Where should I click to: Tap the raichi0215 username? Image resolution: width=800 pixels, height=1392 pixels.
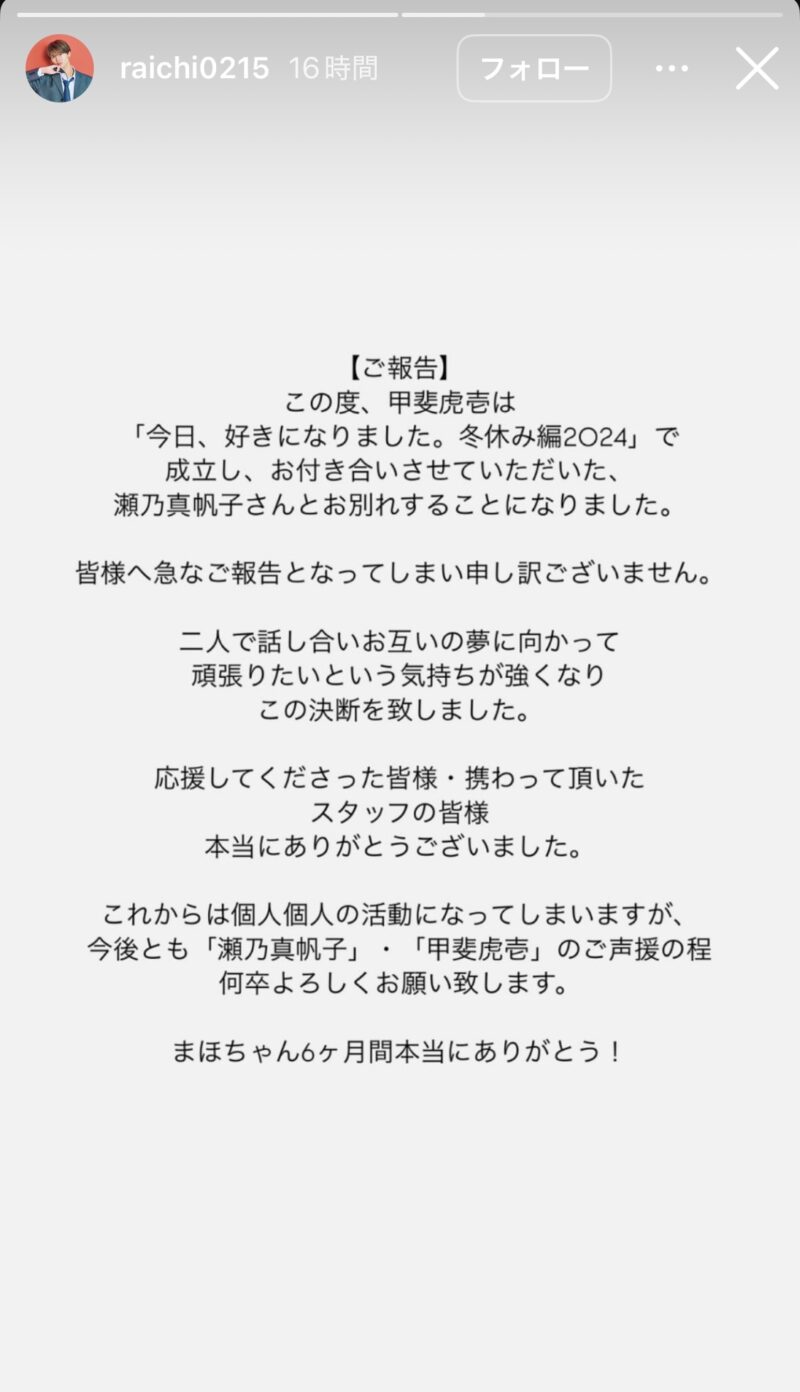(x=194, y=68)
